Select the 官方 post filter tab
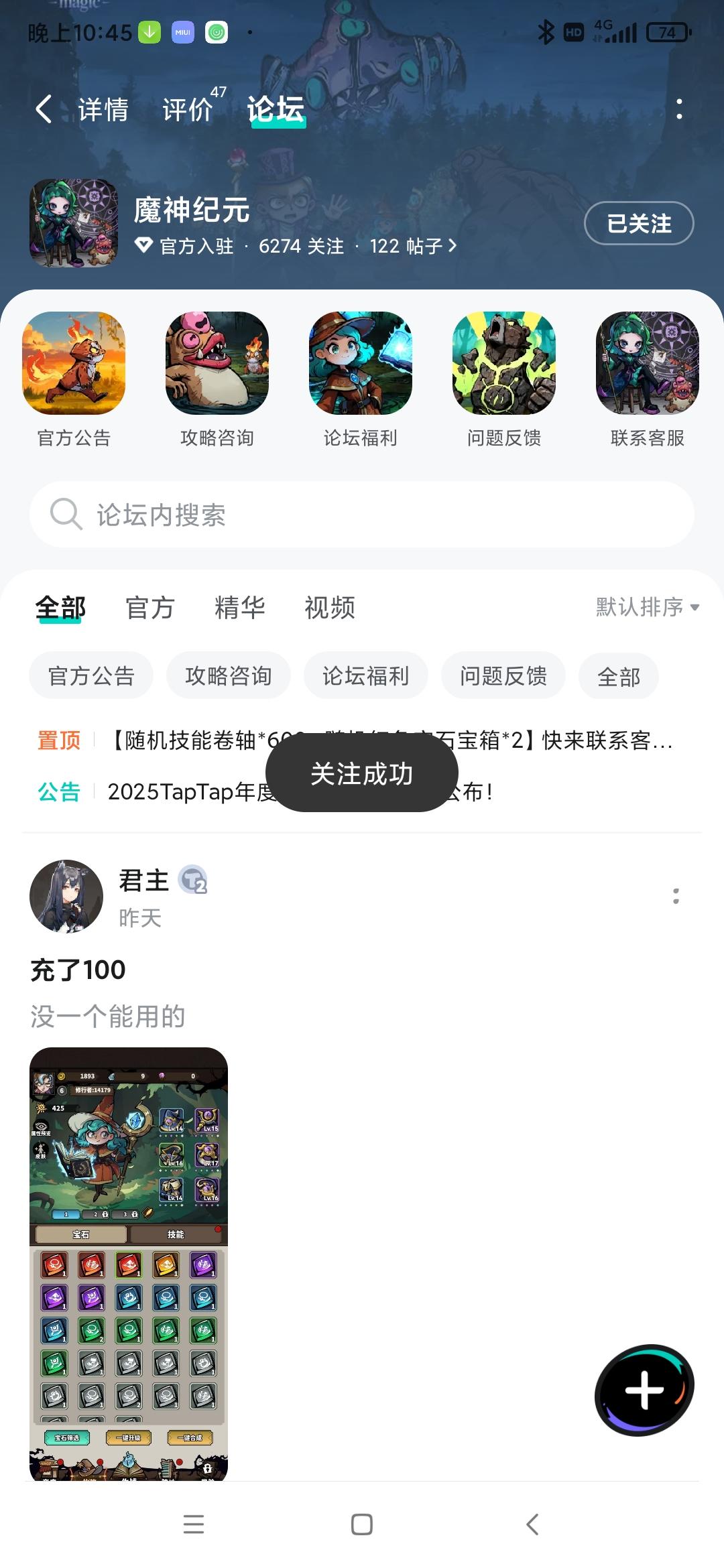The width and height of the screenshot is (724, 1568). 150,608
